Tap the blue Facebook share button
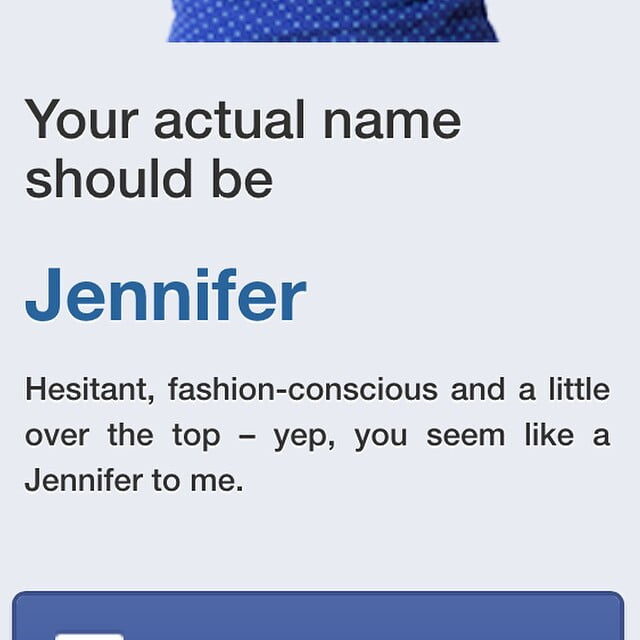The image size is (640, 640). (318, 616)
